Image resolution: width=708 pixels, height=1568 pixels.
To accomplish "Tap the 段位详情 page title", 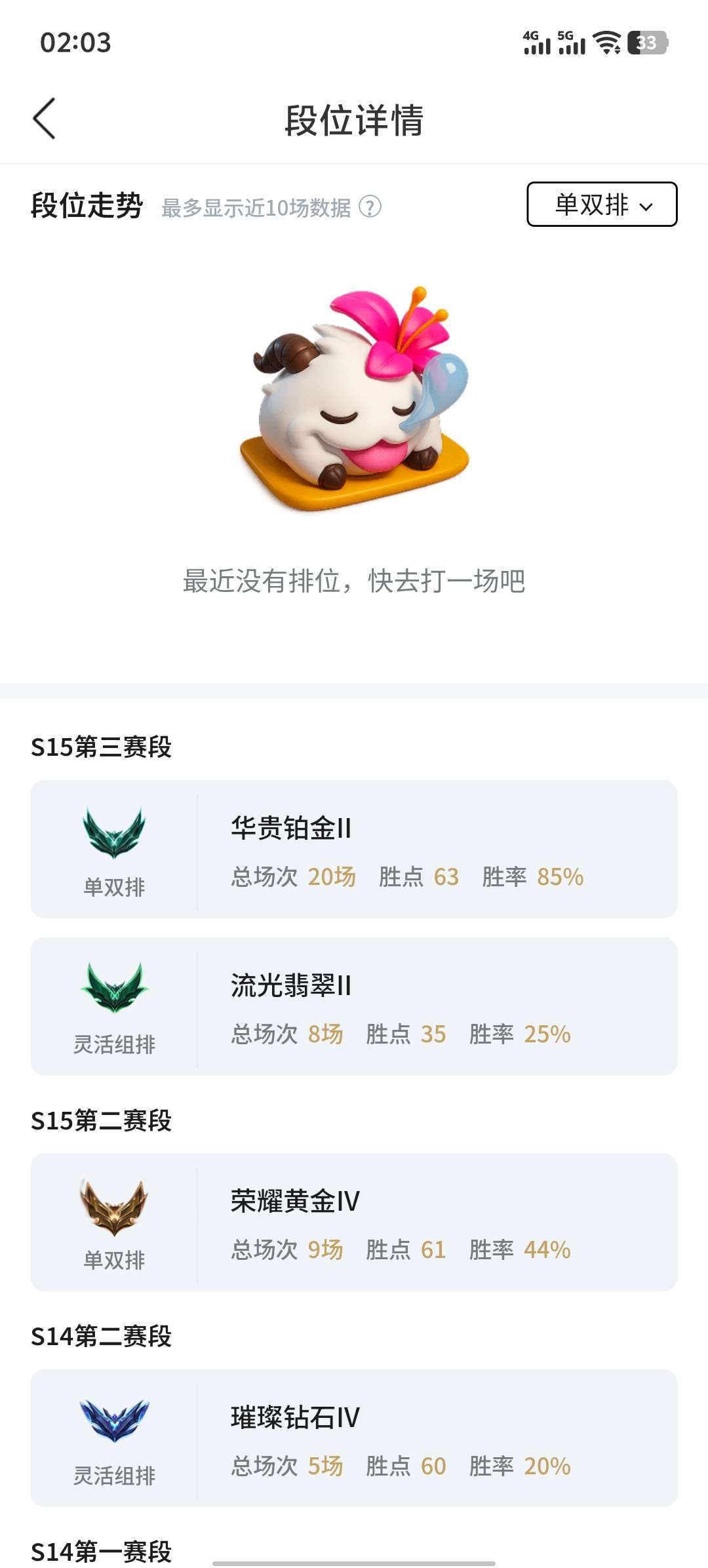I will 354,121.
